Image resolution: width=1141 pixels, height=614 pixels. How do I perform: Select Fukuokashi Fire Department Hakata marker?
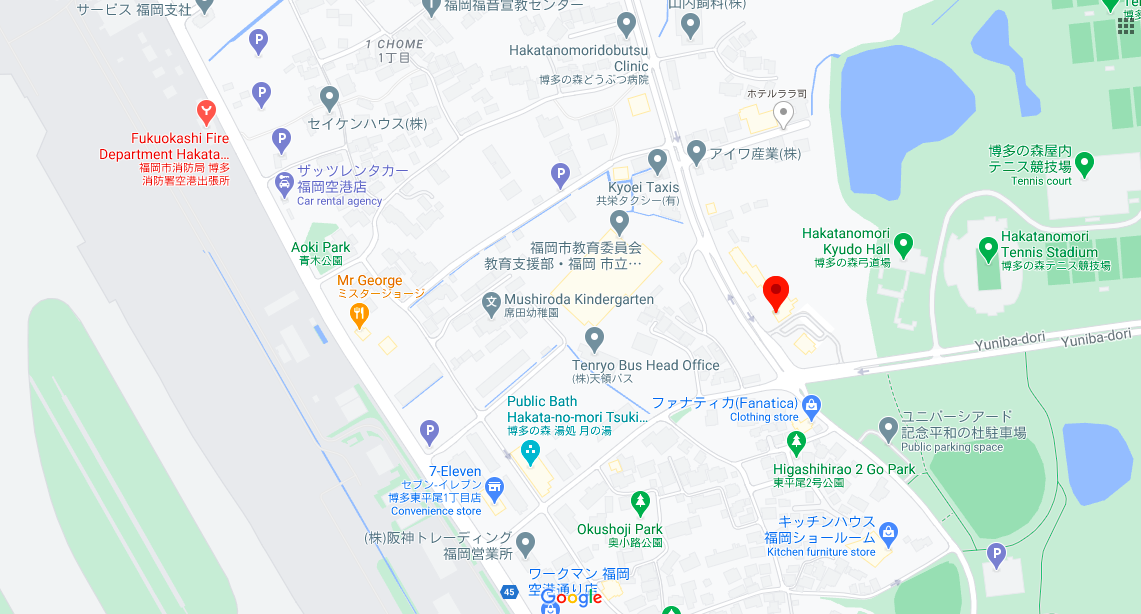click(x=206, y=112)
